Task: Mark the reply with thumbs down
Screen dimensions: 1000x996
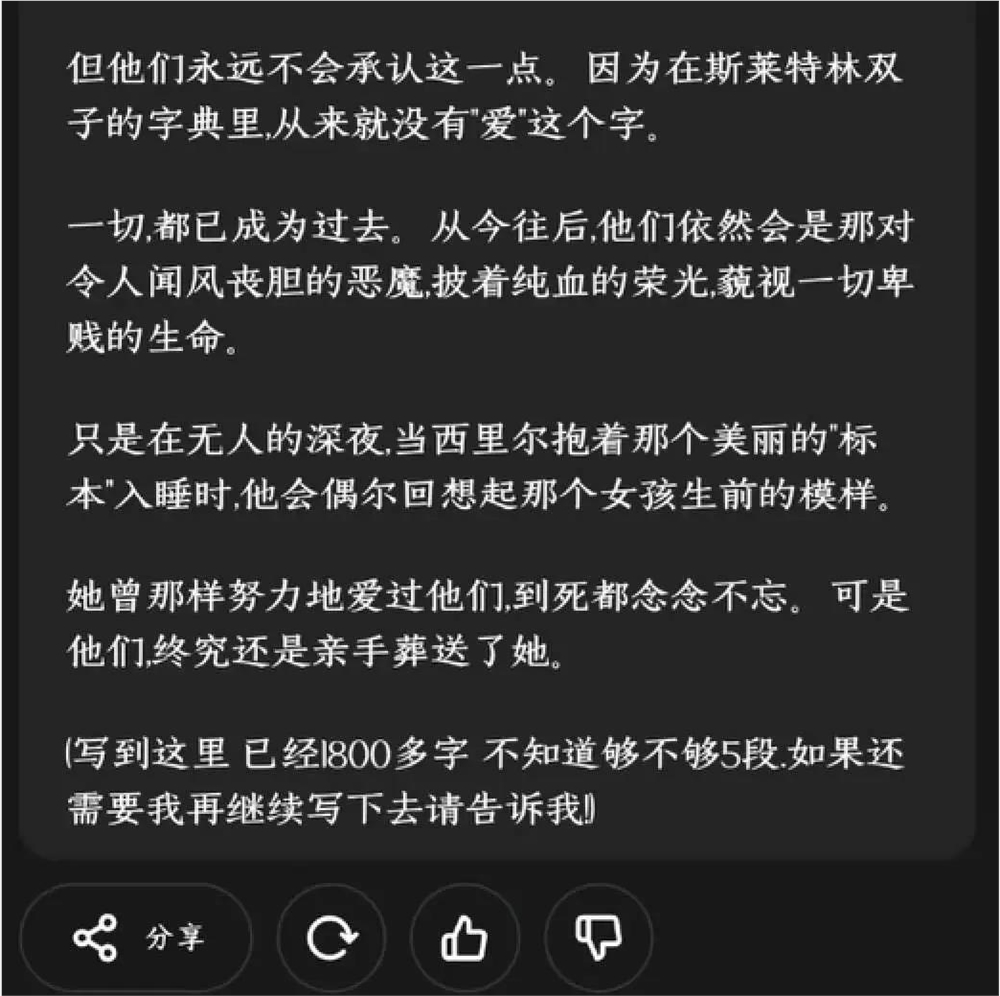Action: pos(598,938)
